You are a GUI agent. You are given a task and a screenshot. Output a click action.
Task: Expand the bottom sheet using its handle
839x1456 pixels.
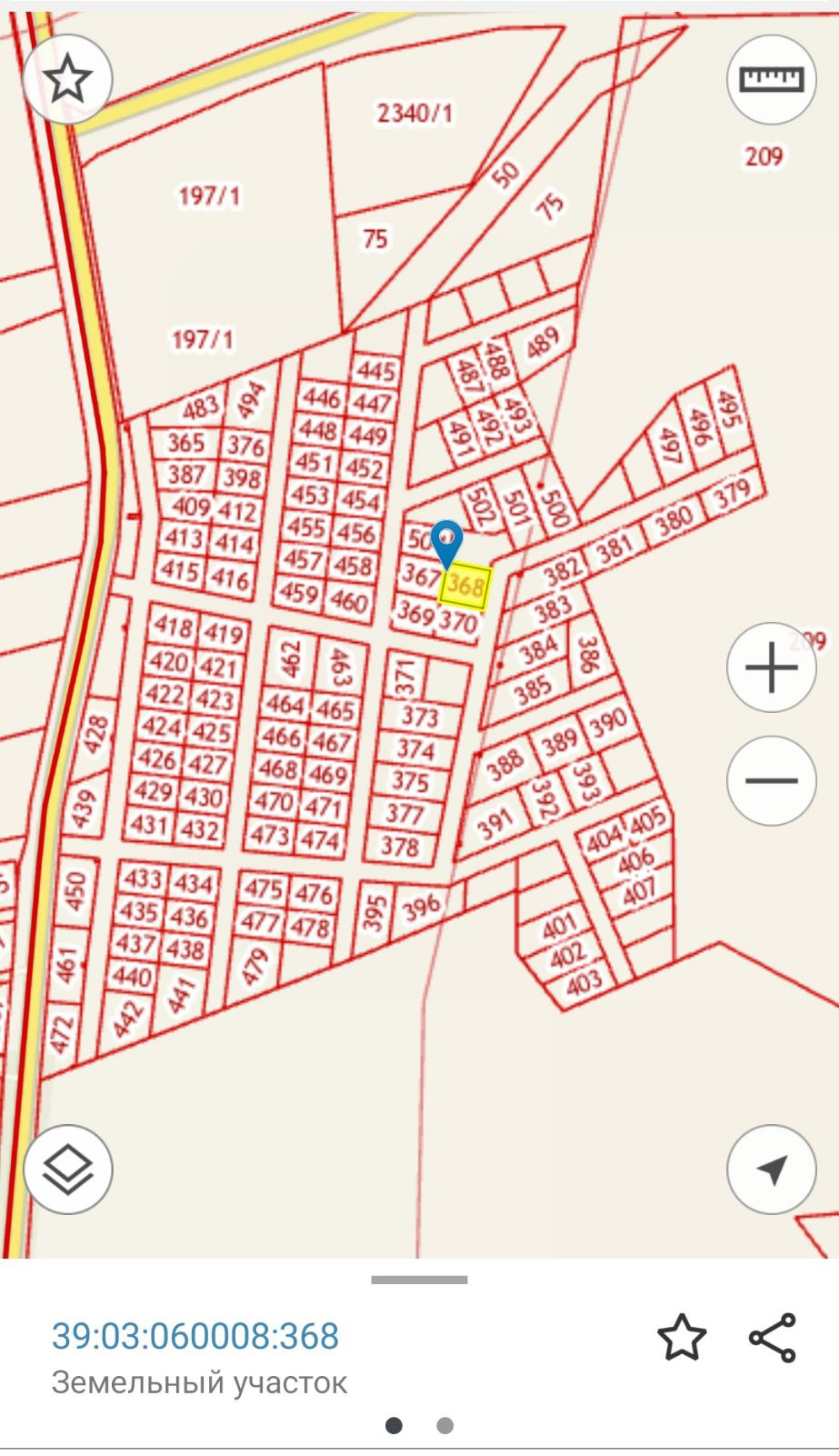tap(419, 1280)
